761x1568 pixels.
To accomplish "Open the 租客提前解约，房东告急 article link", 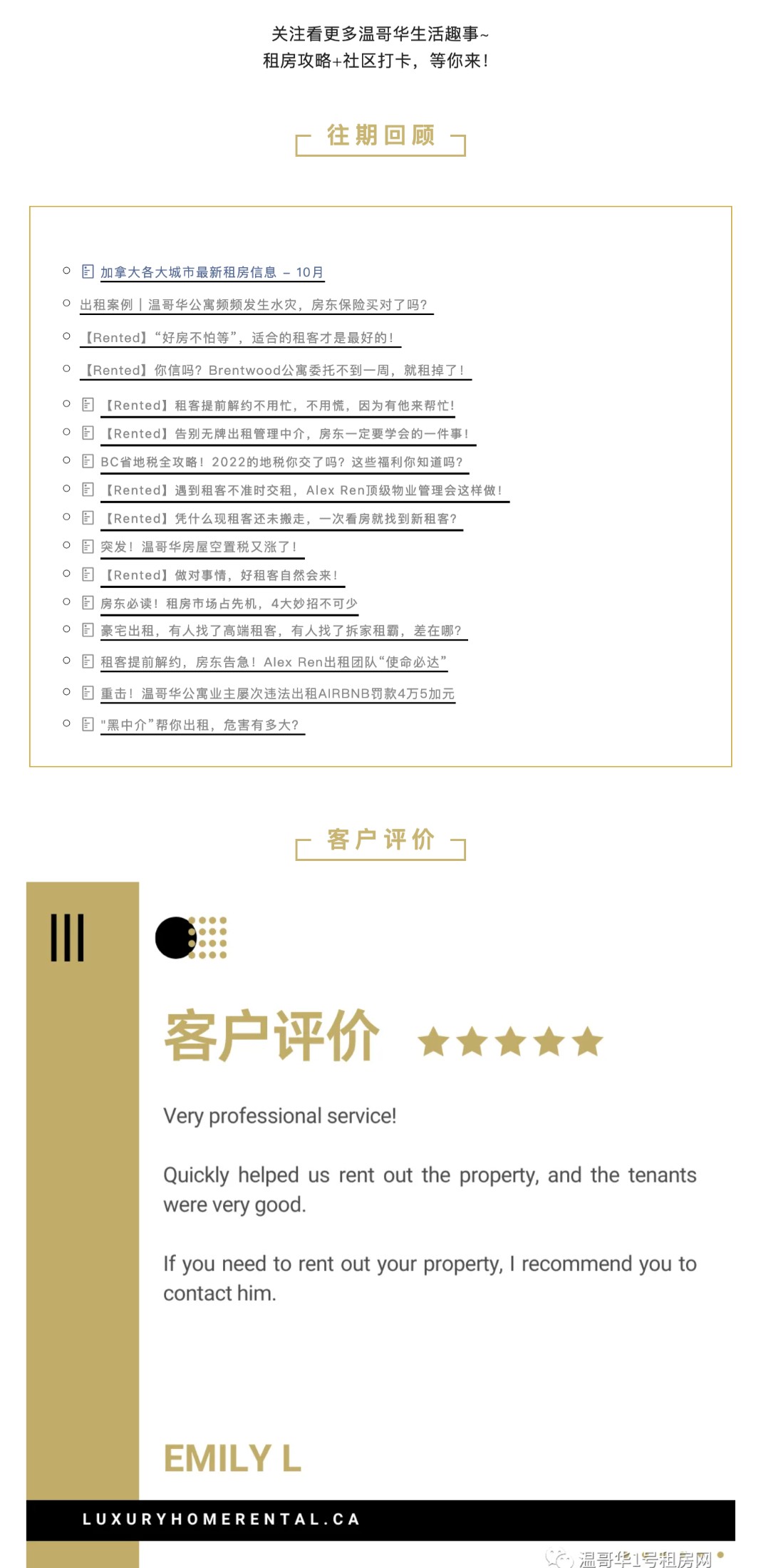I will pyautogui.click(x=273, y=662).
